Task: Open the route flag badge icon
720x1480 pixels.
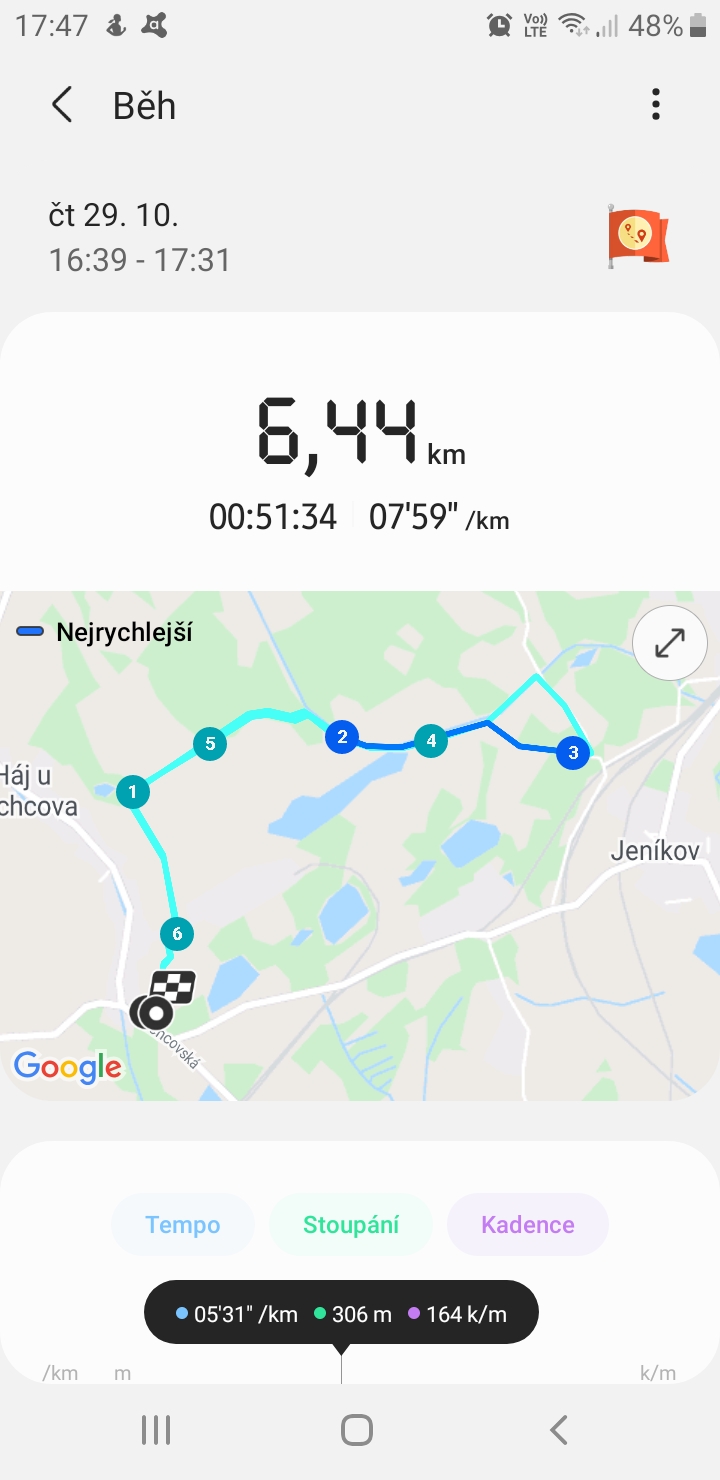Action: 638,237
